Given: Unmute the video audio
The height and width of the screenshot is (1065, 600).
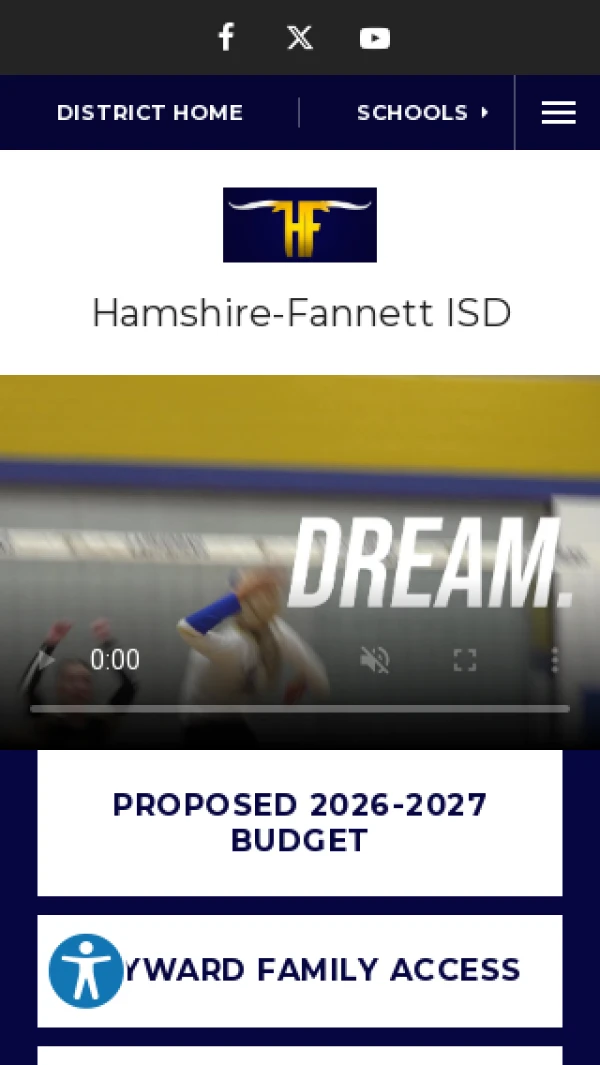Looking at the screenshot, I should click(374, 660).
